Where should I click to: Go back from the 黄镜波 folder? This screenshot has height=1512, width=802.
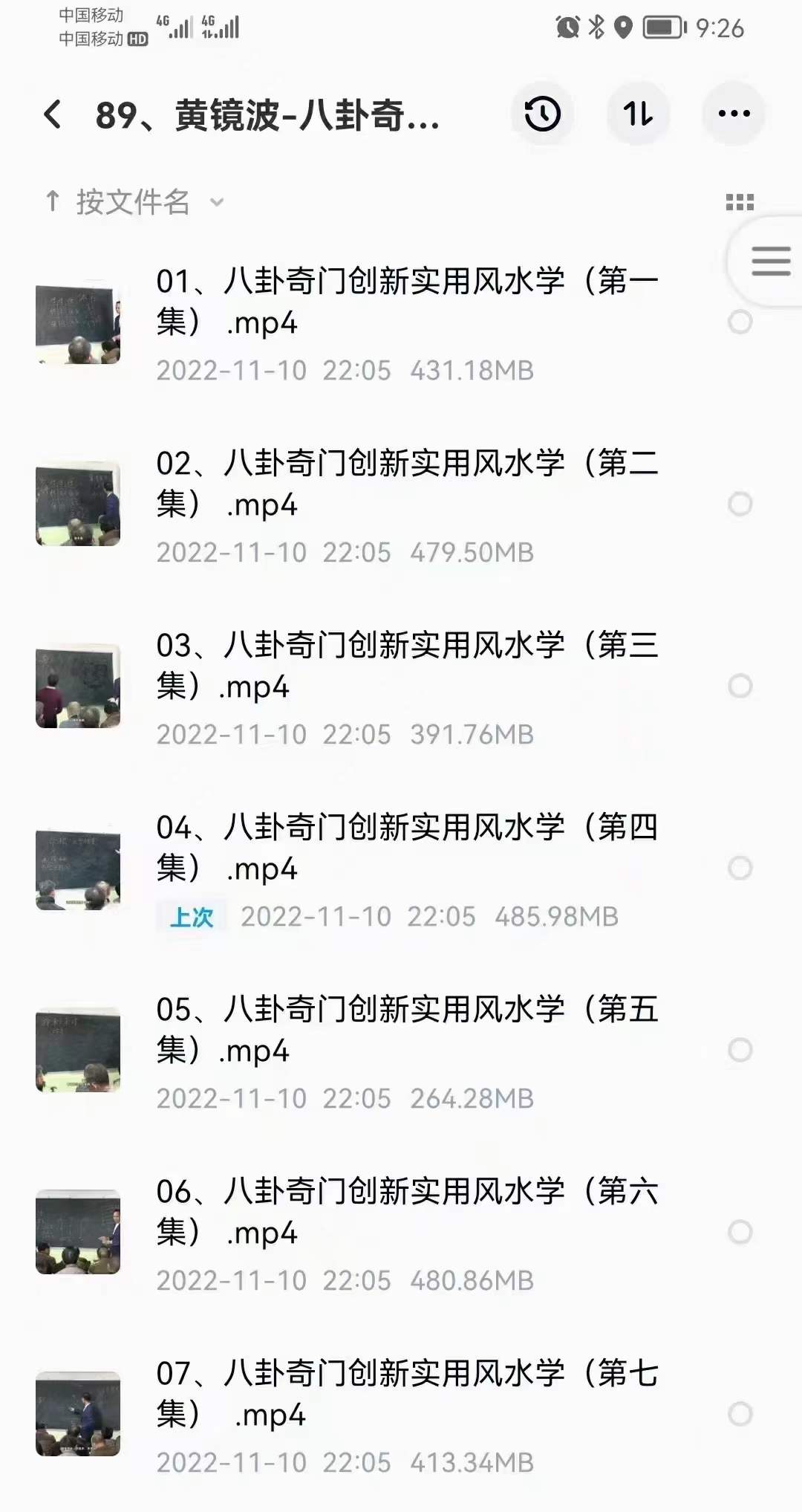pos(52,114)
